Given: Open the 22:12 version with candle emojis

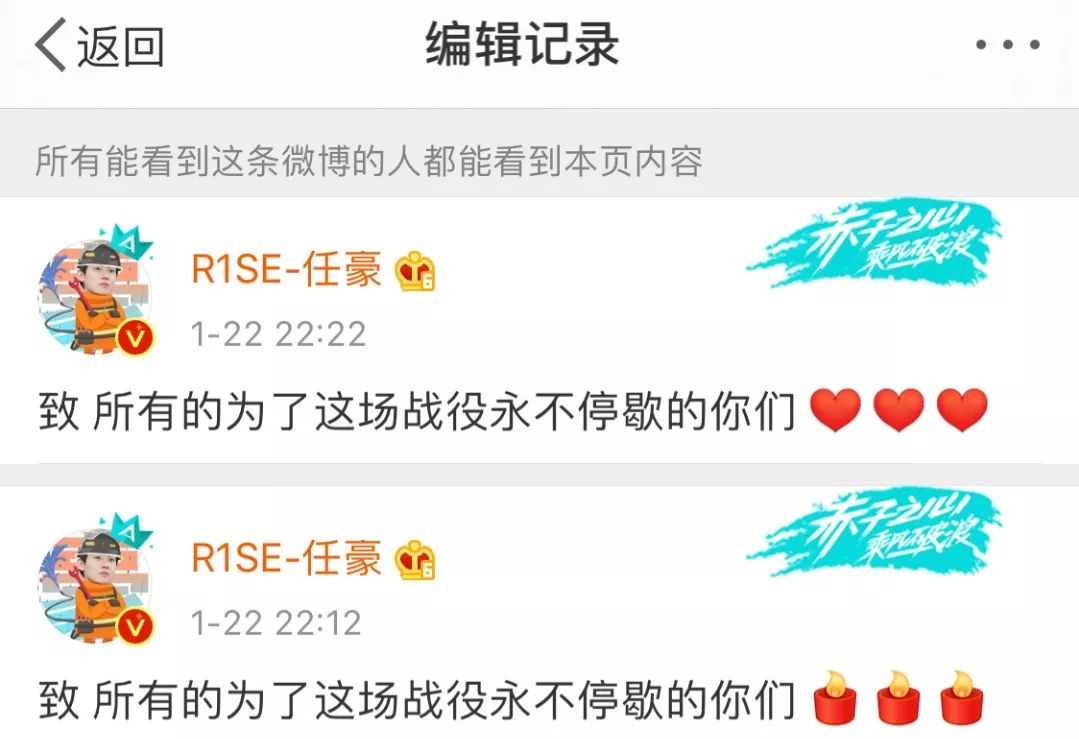Looking at the screenshot, I should tap(540, 612).
